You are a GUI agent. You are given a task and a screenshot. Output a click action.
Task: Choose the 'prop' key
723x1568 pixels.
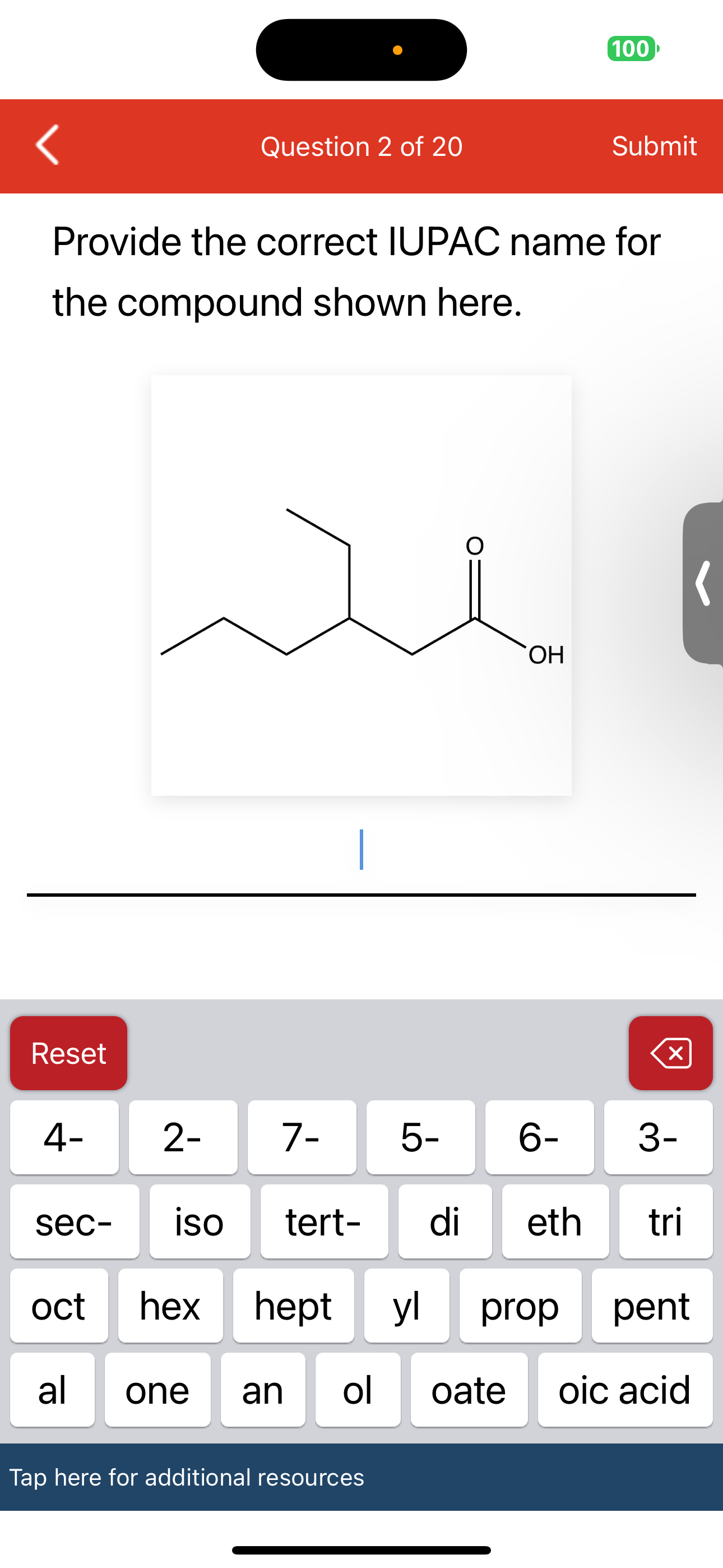coord(520,1305)
